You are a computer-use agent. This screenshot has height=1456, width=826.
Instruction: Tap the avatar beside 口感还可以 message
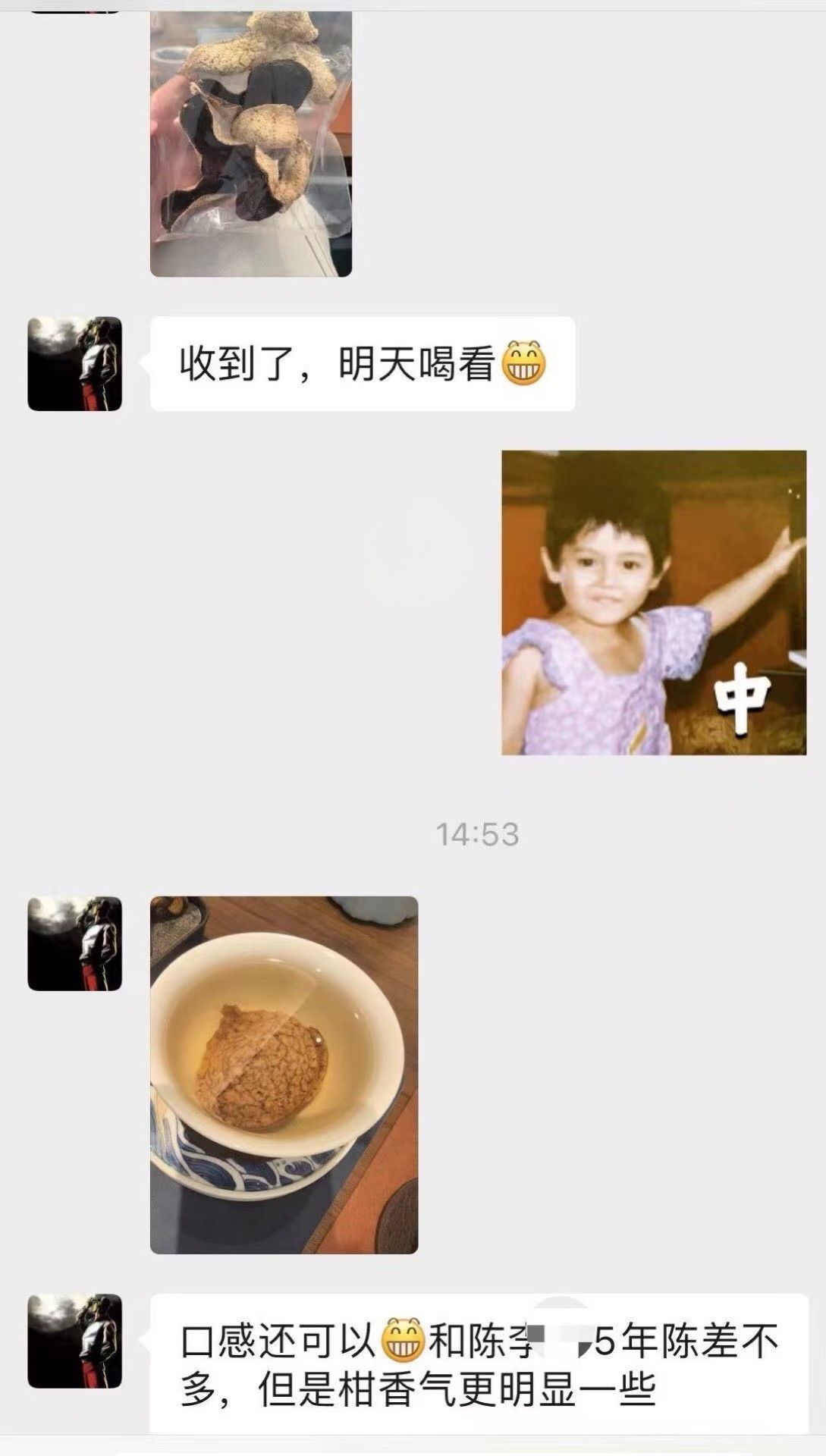pyautogui.click(x=75, y=1341)
